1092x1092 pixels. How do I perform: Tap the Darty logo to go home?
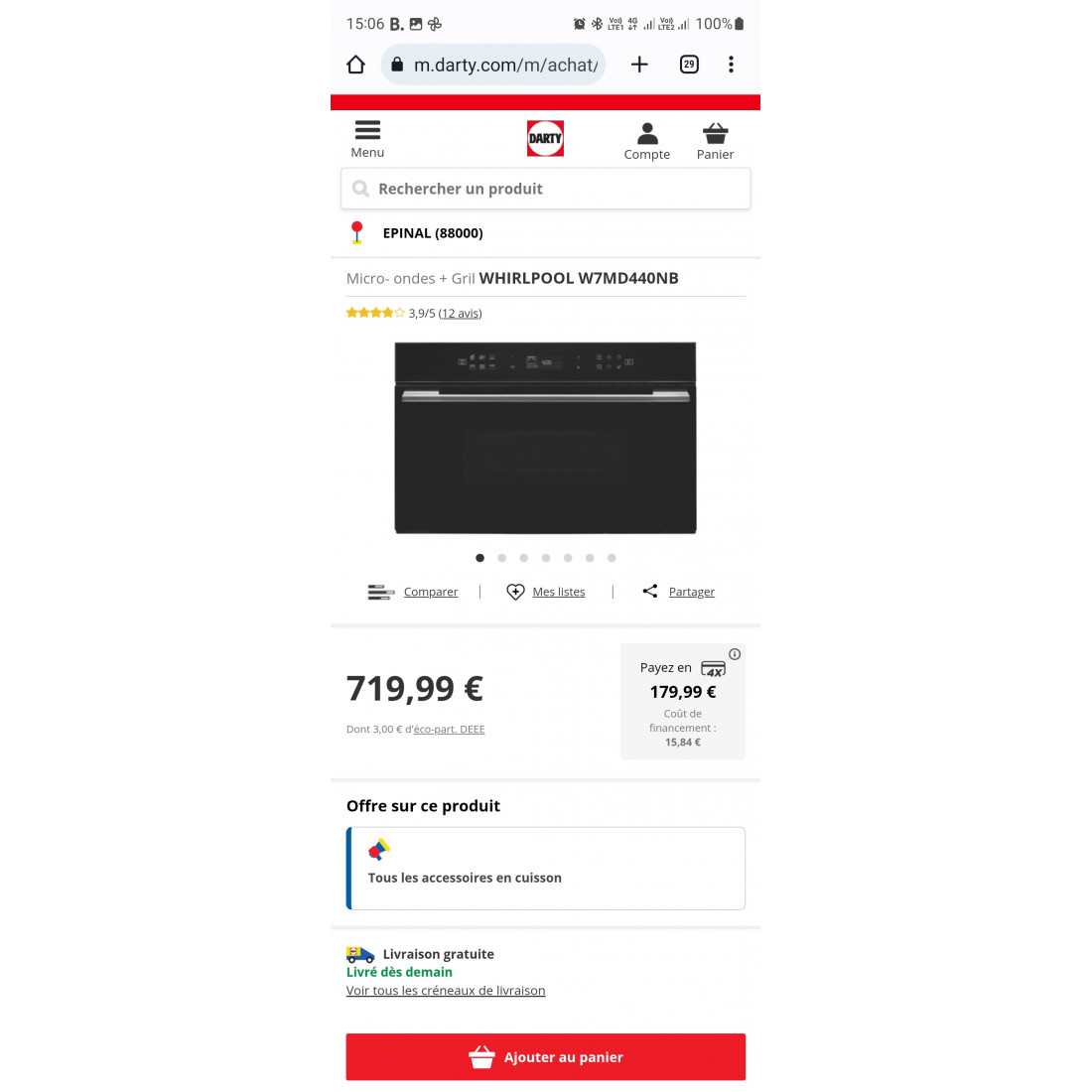545,138
